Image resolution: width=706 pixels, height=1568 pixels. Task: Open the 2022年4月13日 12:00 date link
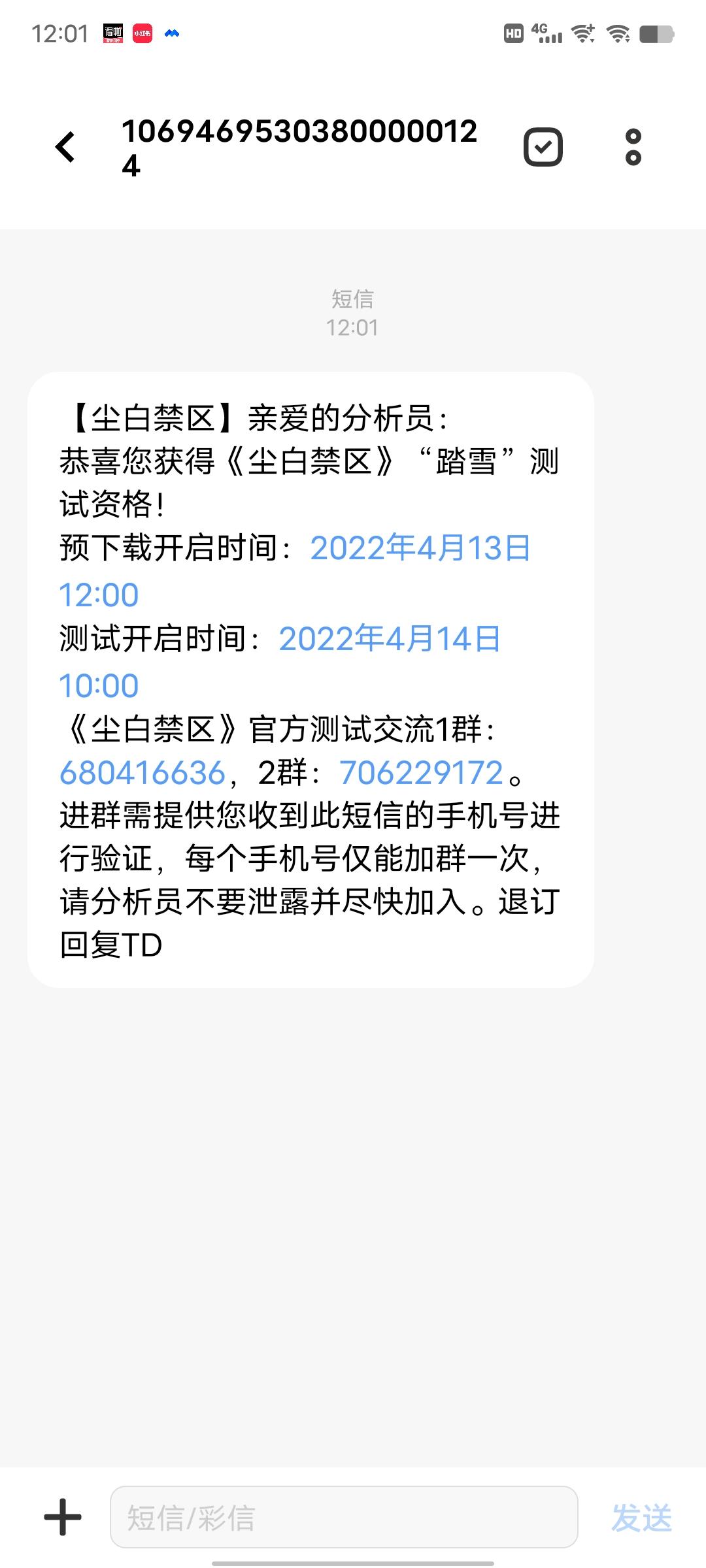click(420, 548)
